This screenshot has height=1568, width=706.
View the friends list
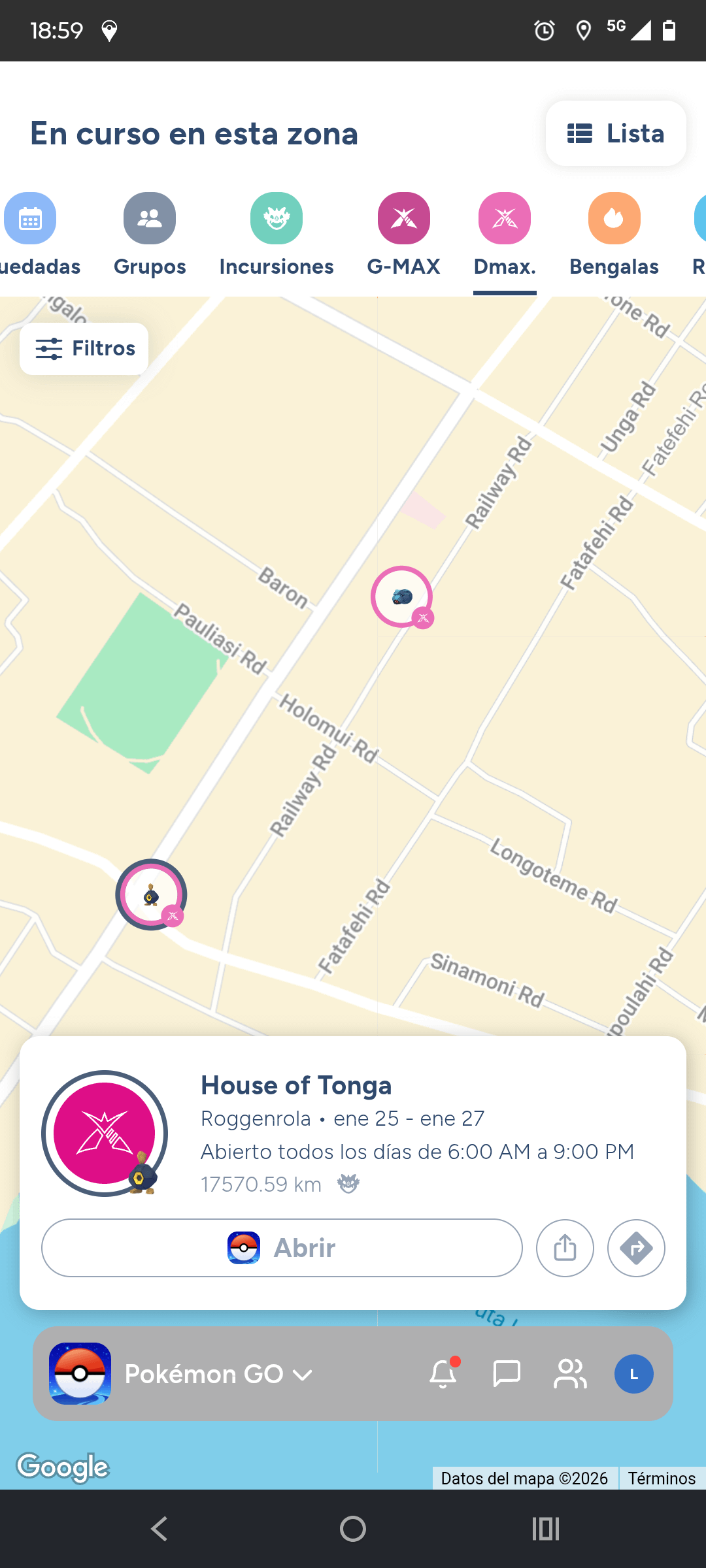pos(570,1374)
